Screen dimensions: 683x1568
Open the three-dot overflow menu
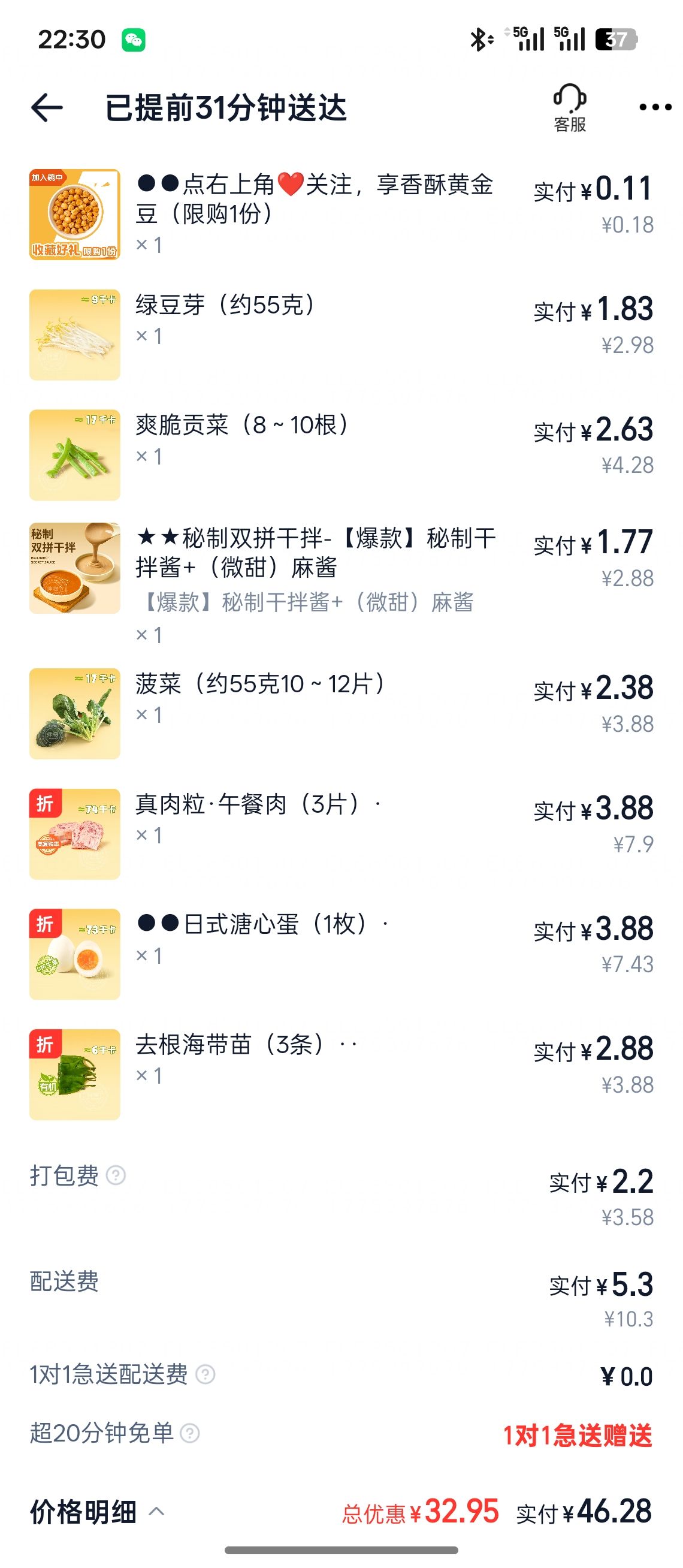coord(654,108)
